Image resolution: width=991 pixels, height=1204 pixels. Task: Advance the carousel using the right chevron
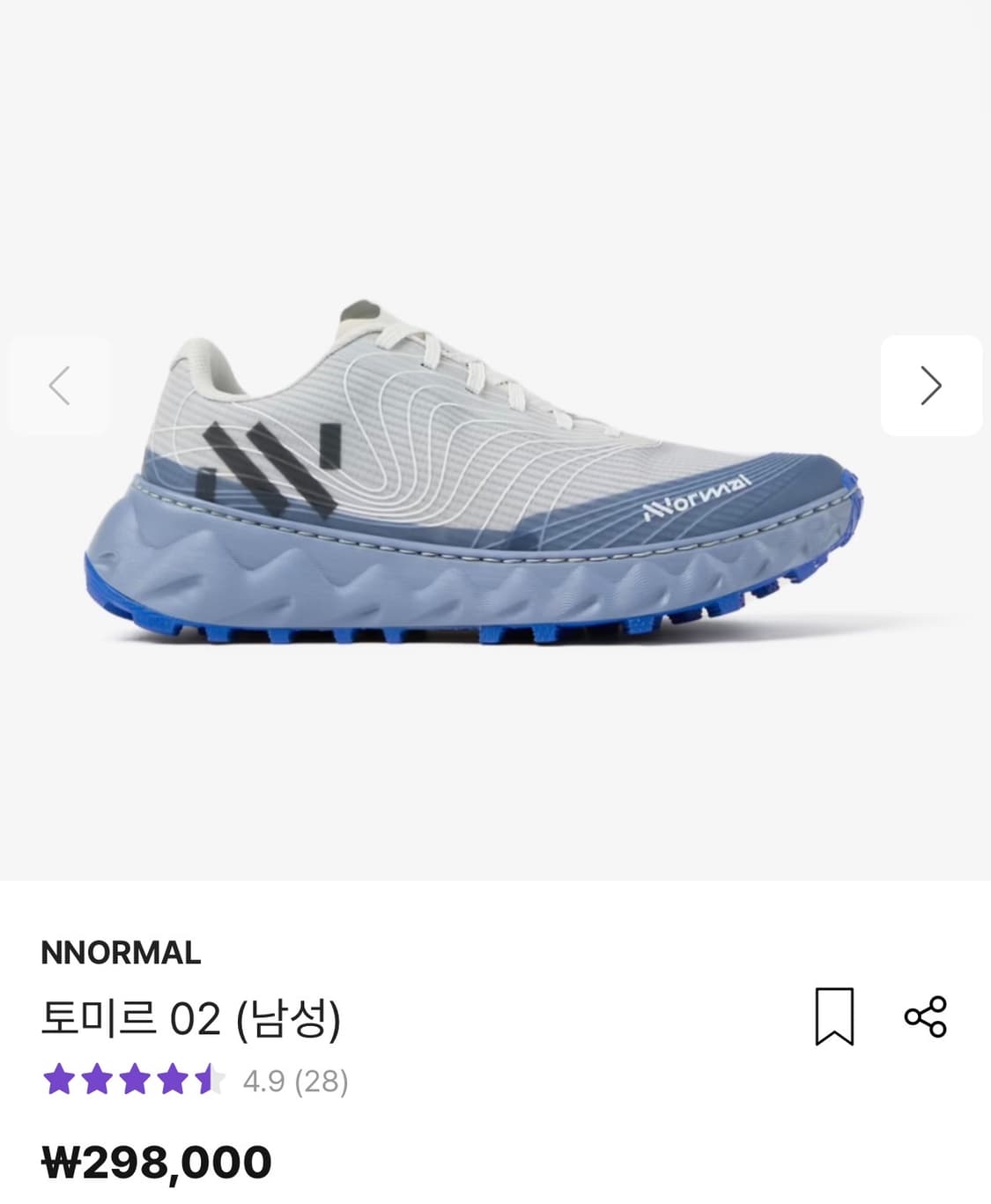[x=932, y=385]
